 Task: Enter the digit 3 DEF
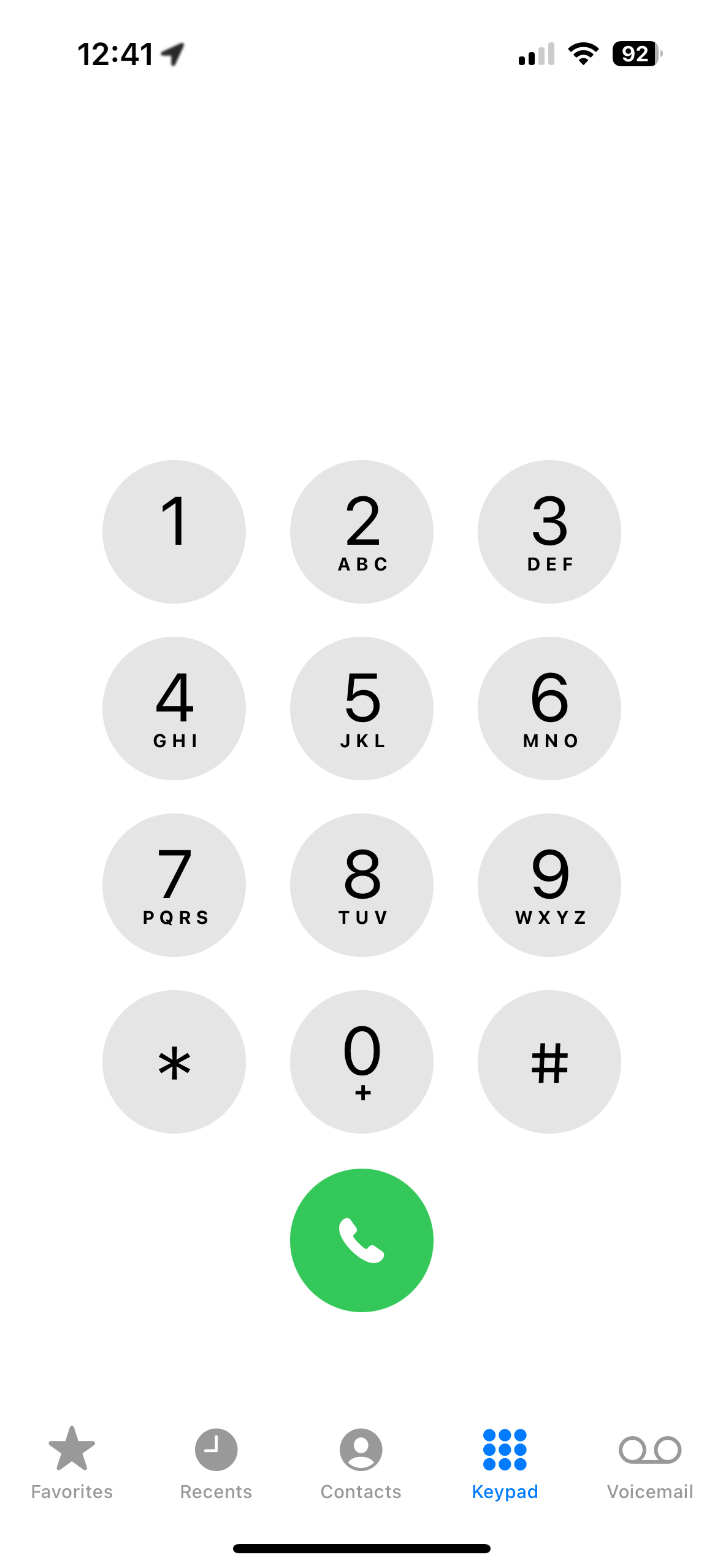coord(549,531)
